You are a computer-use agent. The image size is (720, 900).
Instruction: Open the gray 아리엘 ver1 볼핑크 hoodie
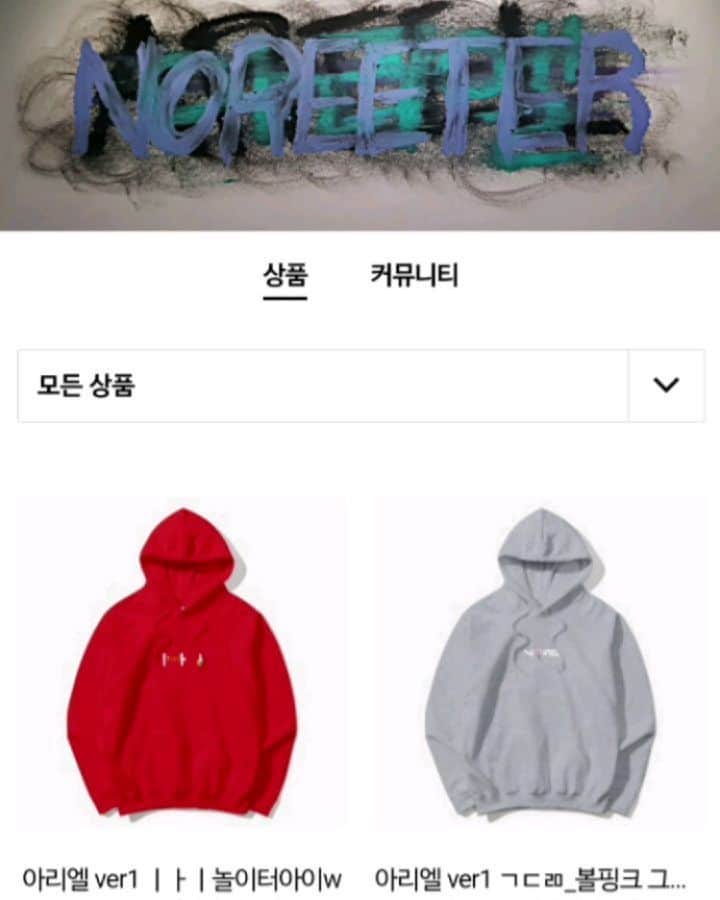tap(540, 662)
